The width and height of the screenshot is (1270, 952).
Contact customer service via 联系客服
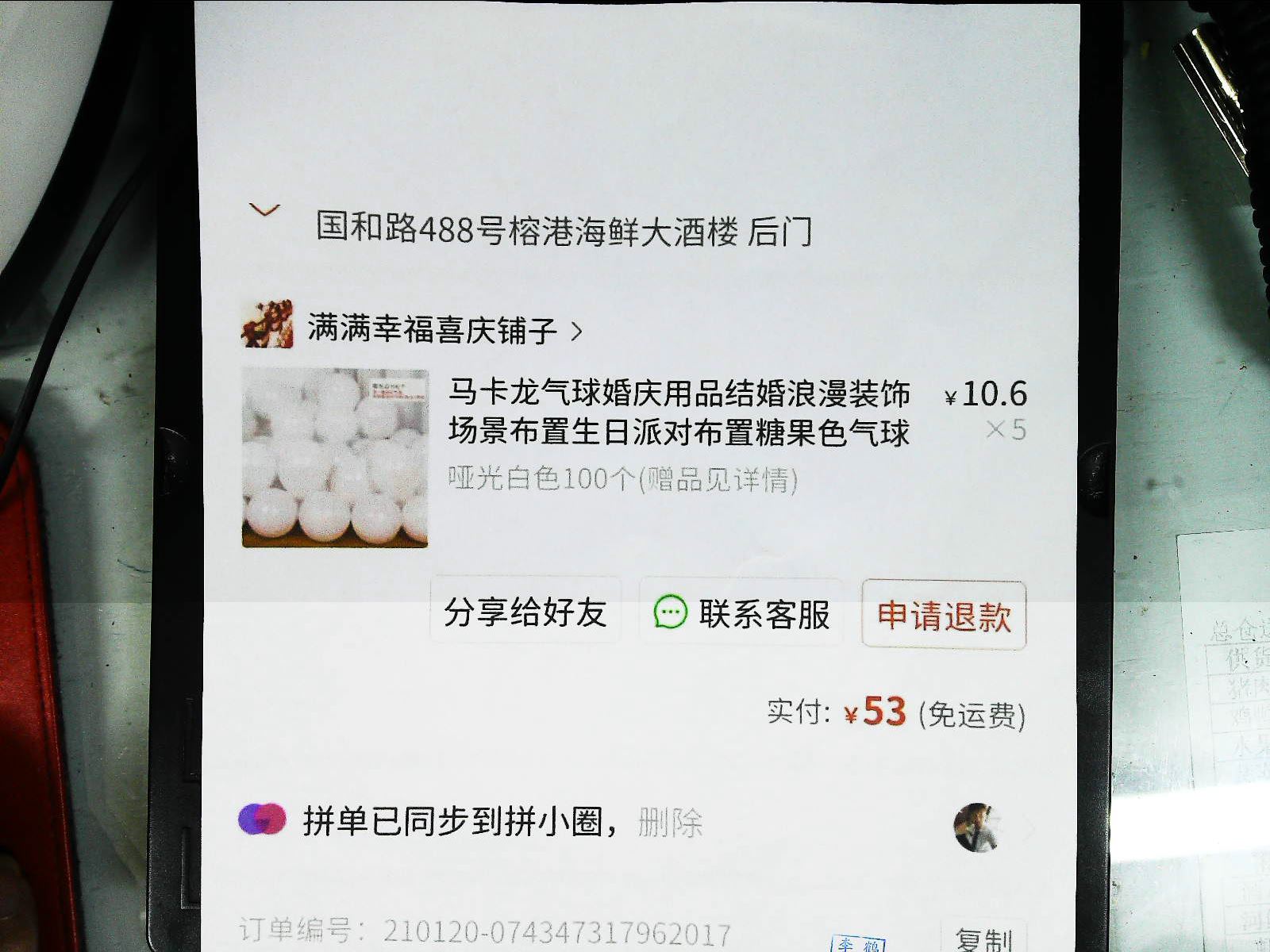pos(741,614)
